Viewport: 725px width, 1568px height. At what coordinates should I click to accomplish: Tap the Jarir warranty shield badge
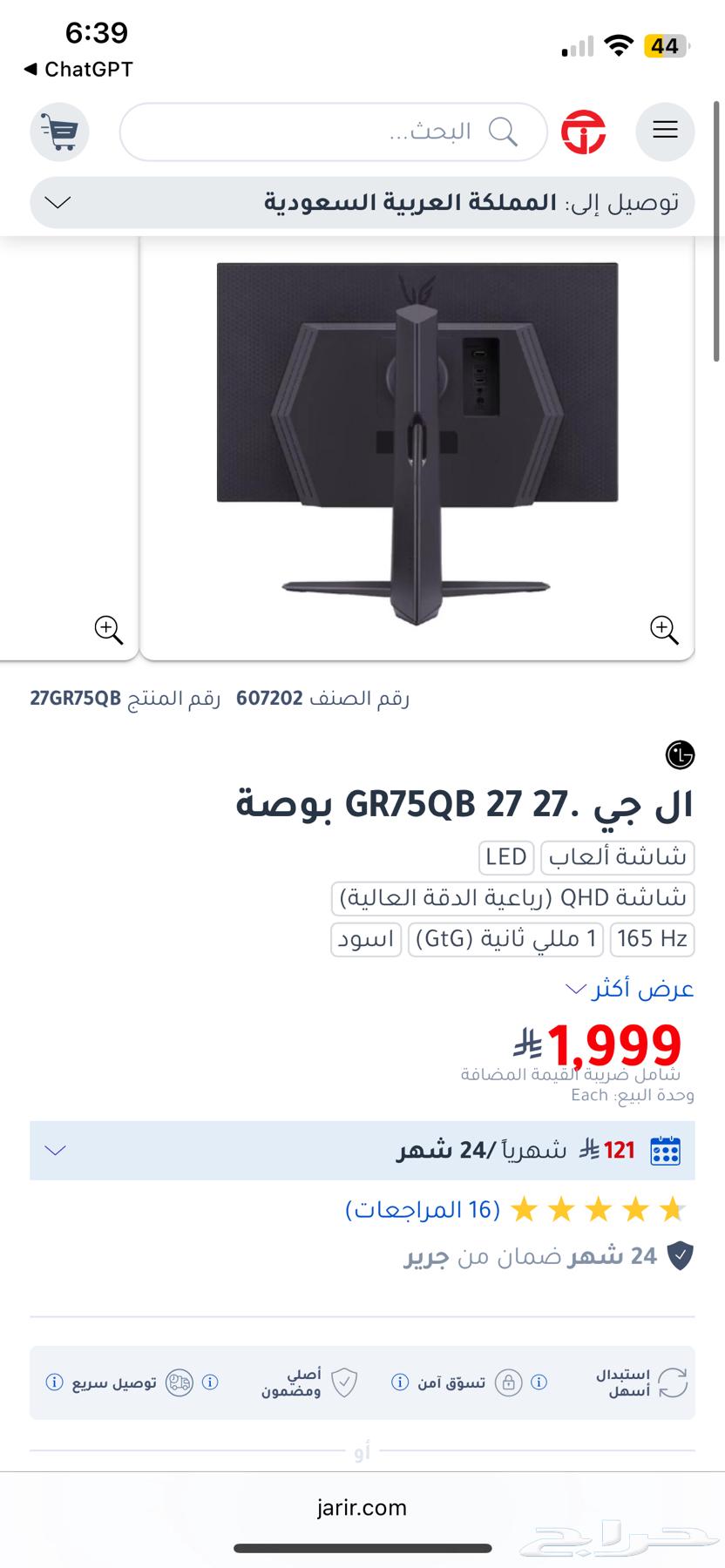click(680, 1257)
